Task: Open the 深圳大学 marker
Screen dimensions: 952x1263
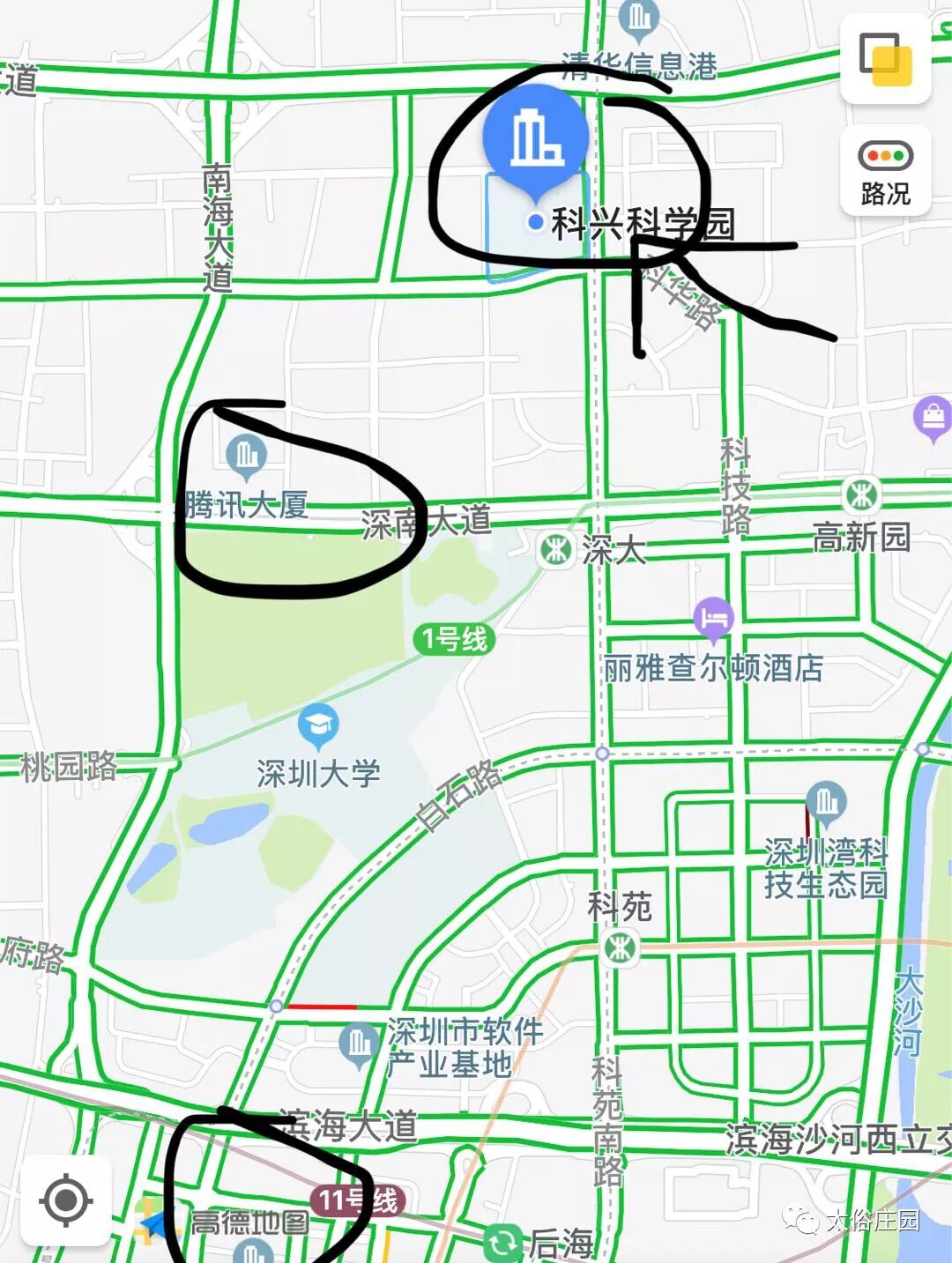Action: (x=317, y=725)
